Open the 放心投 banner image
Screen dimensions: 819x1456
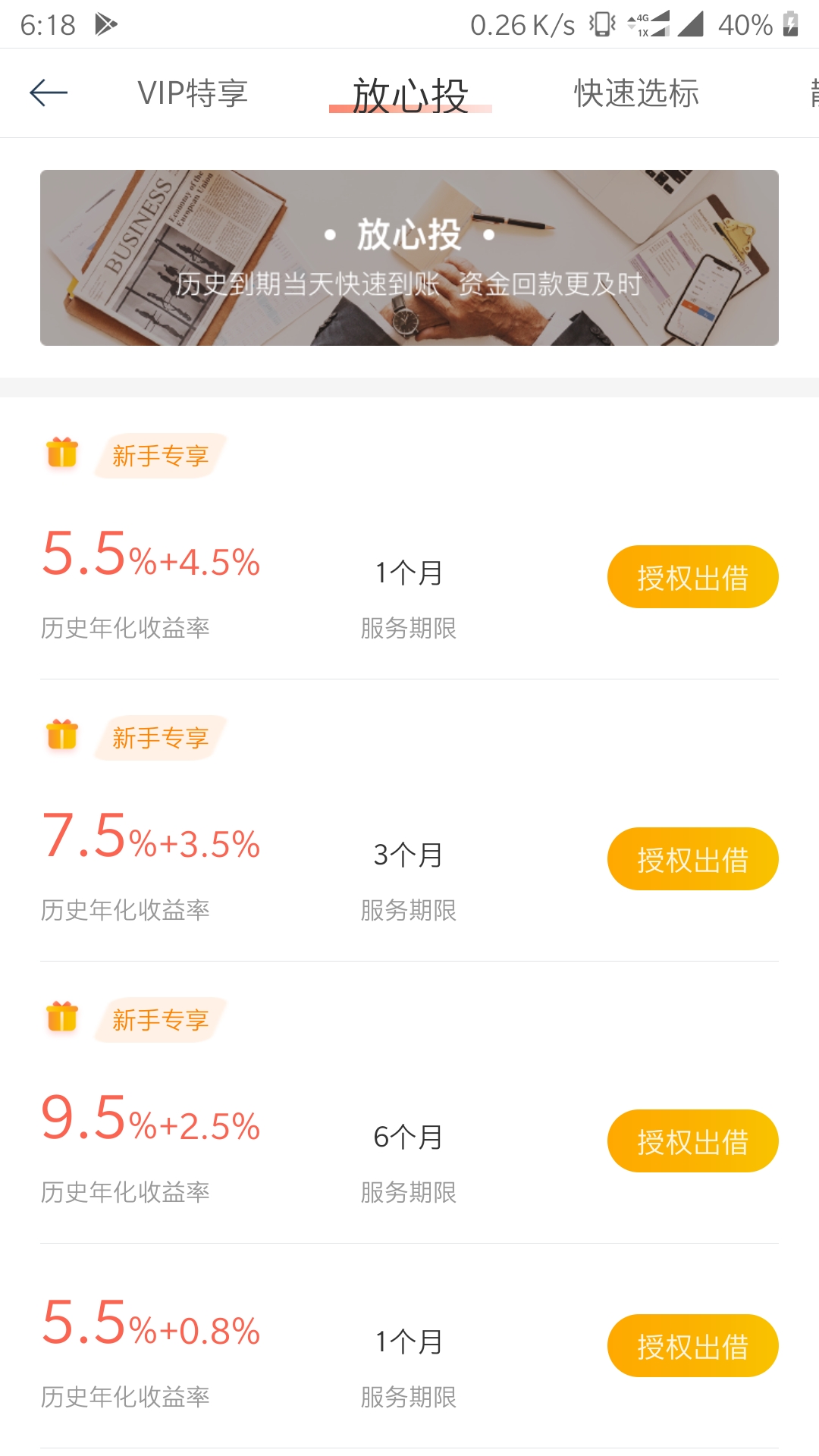pos(409,258)
